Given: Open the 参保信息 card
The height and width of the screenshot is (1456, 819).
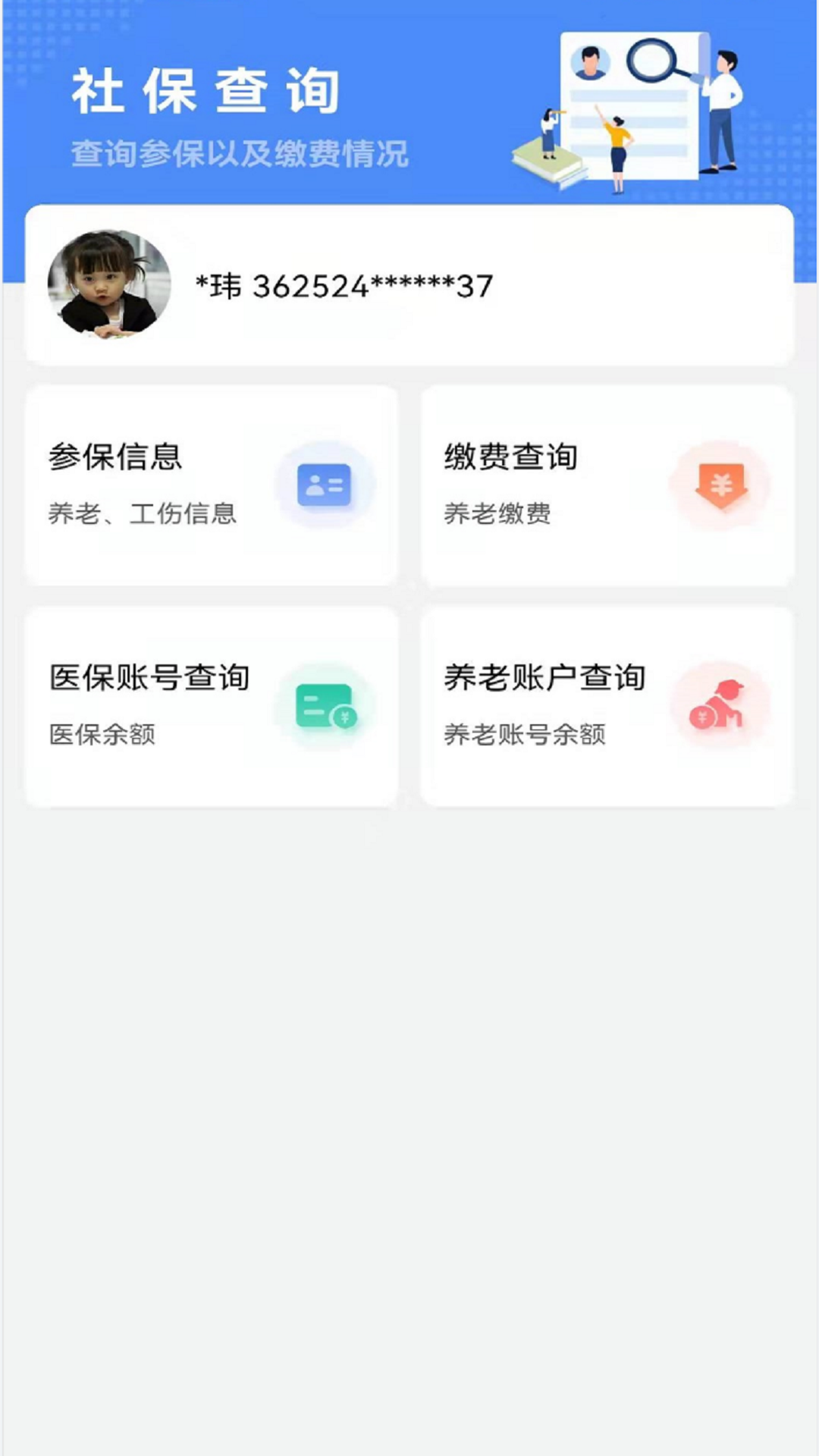Looking at the screenshot, I should [212, 485].
